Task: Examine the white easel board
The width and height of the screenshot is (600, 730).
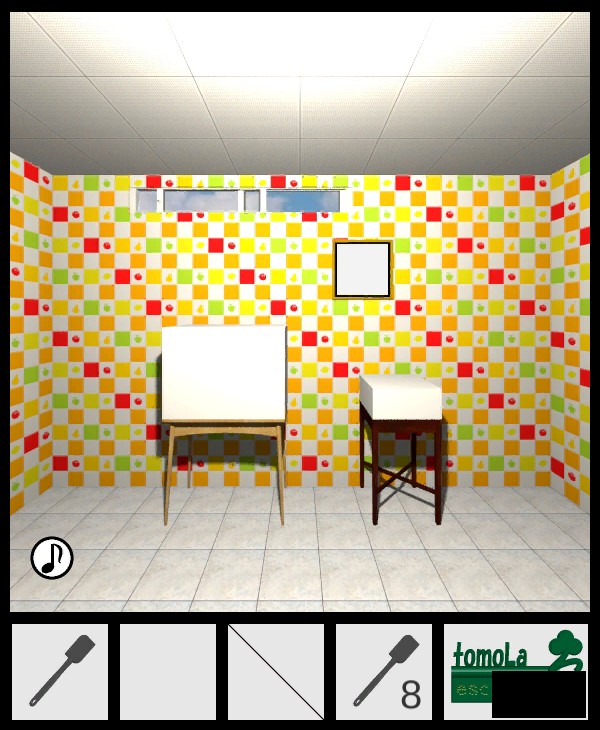Action: click(224, 375)
